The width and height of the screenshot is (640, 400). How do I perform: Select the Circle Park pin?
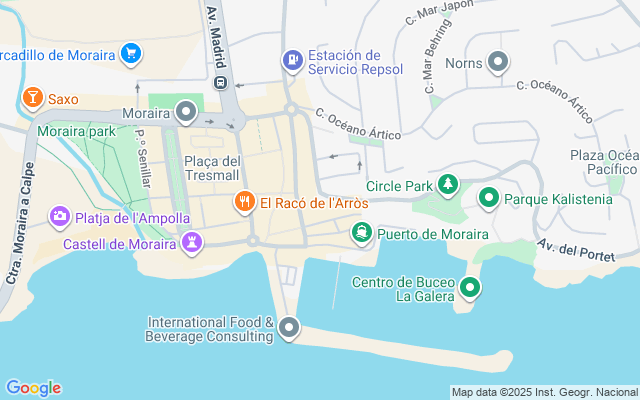click(x=448, y=185)
